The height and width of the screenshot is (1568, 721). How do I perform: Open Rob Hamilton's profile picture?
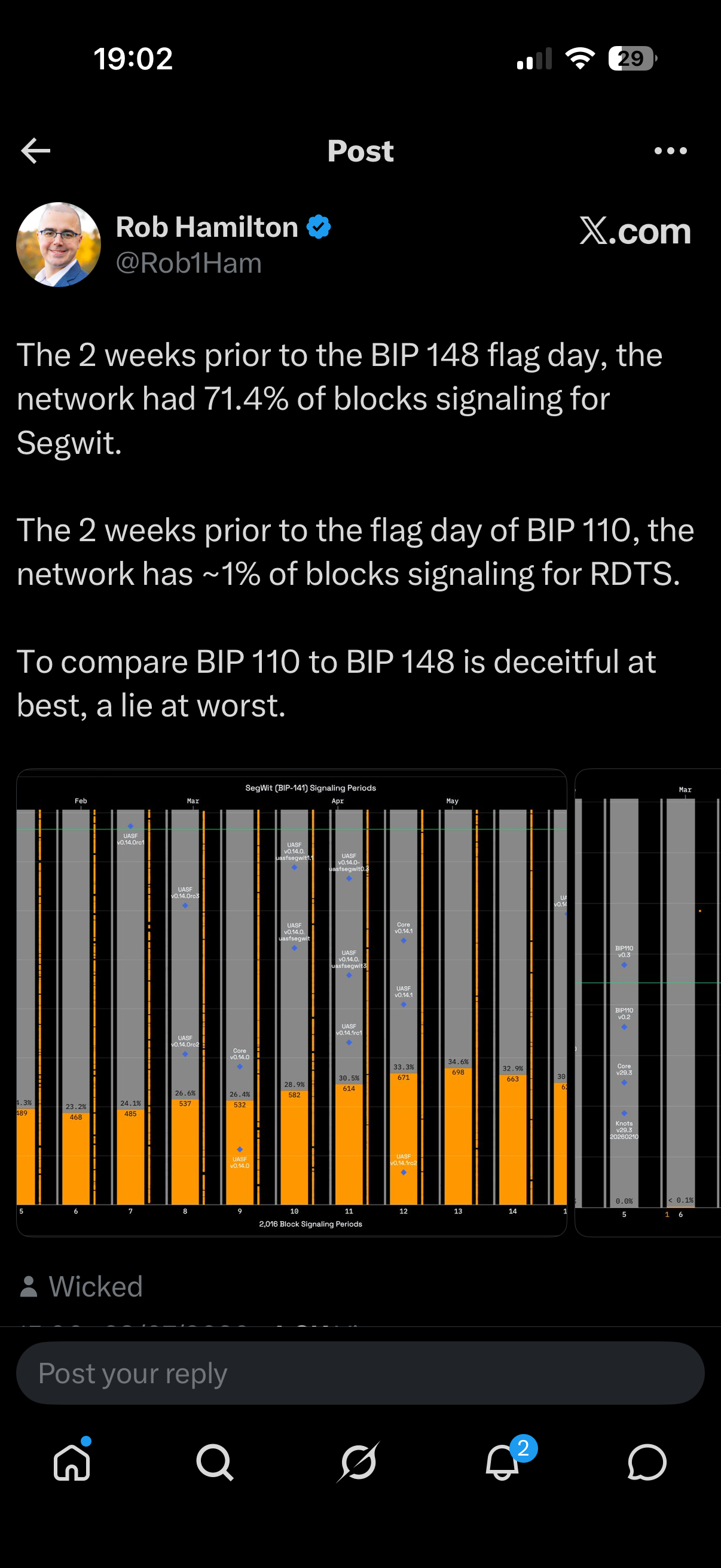(59, 245)
